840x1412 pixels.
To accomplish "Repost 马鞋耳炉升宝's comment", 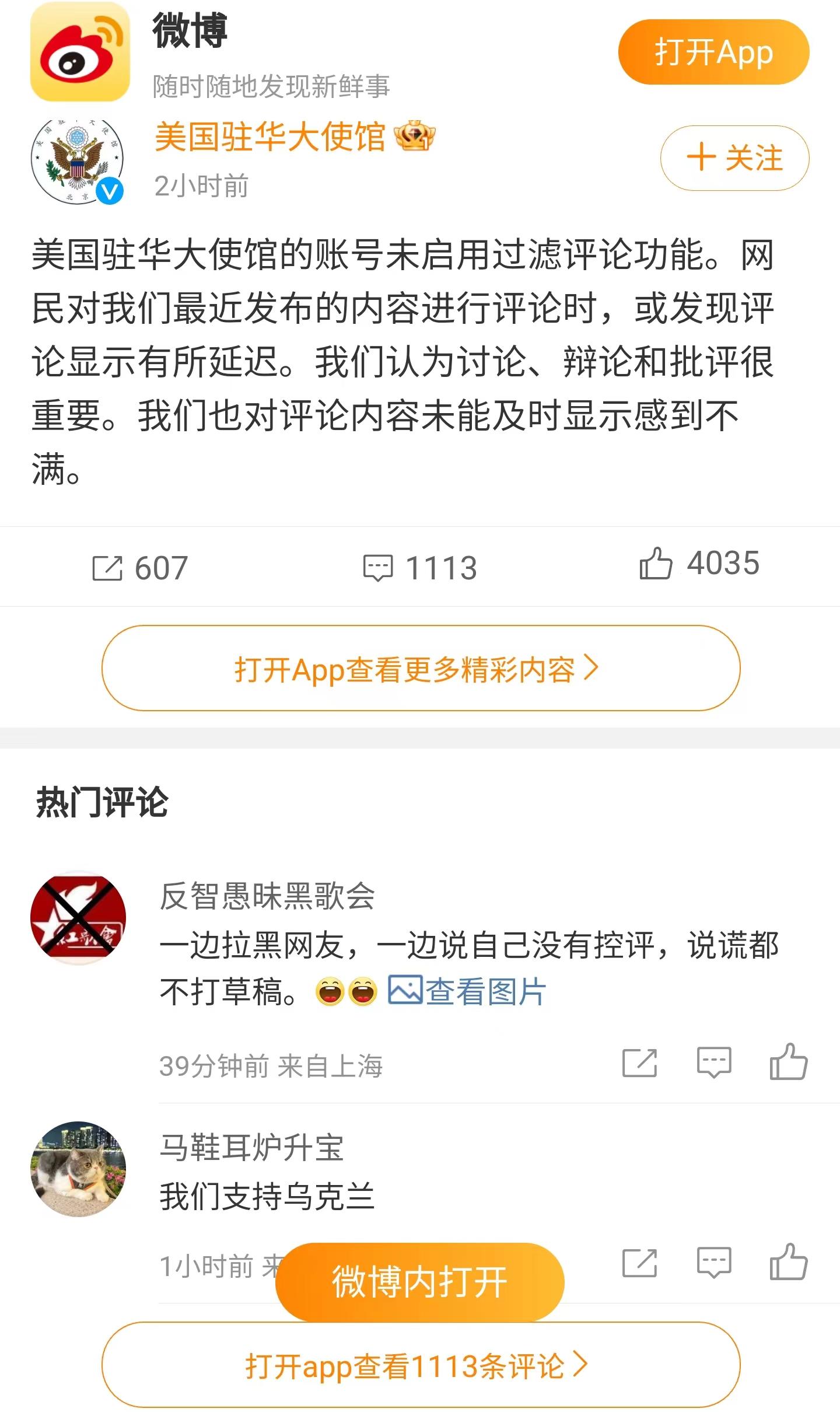I will (639, 1263).
